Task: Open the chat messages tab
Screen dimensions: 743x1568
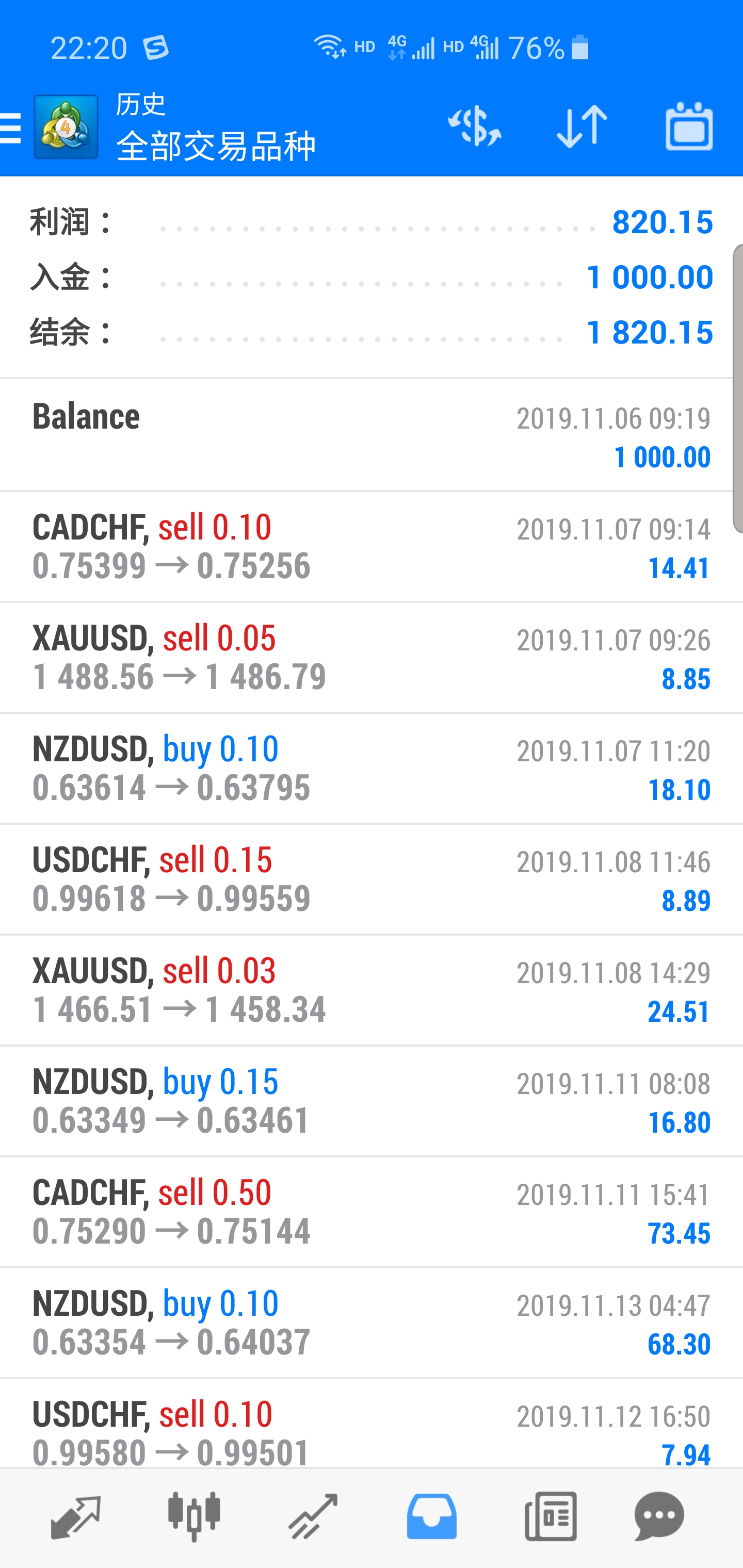Action: click(x=659, y=1517)
